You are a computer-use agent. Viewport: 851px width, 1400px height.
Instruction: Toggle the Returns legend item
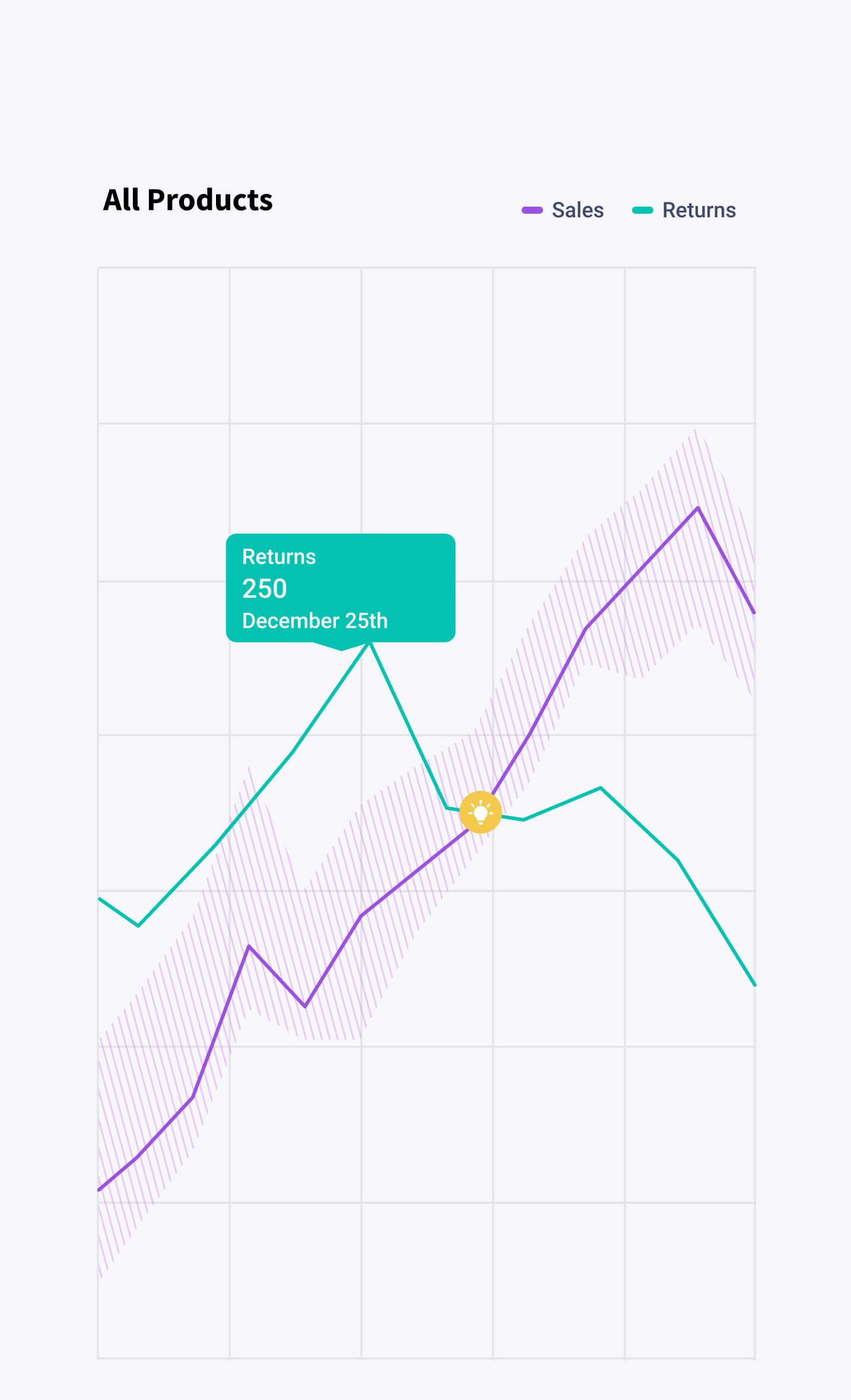684,210
